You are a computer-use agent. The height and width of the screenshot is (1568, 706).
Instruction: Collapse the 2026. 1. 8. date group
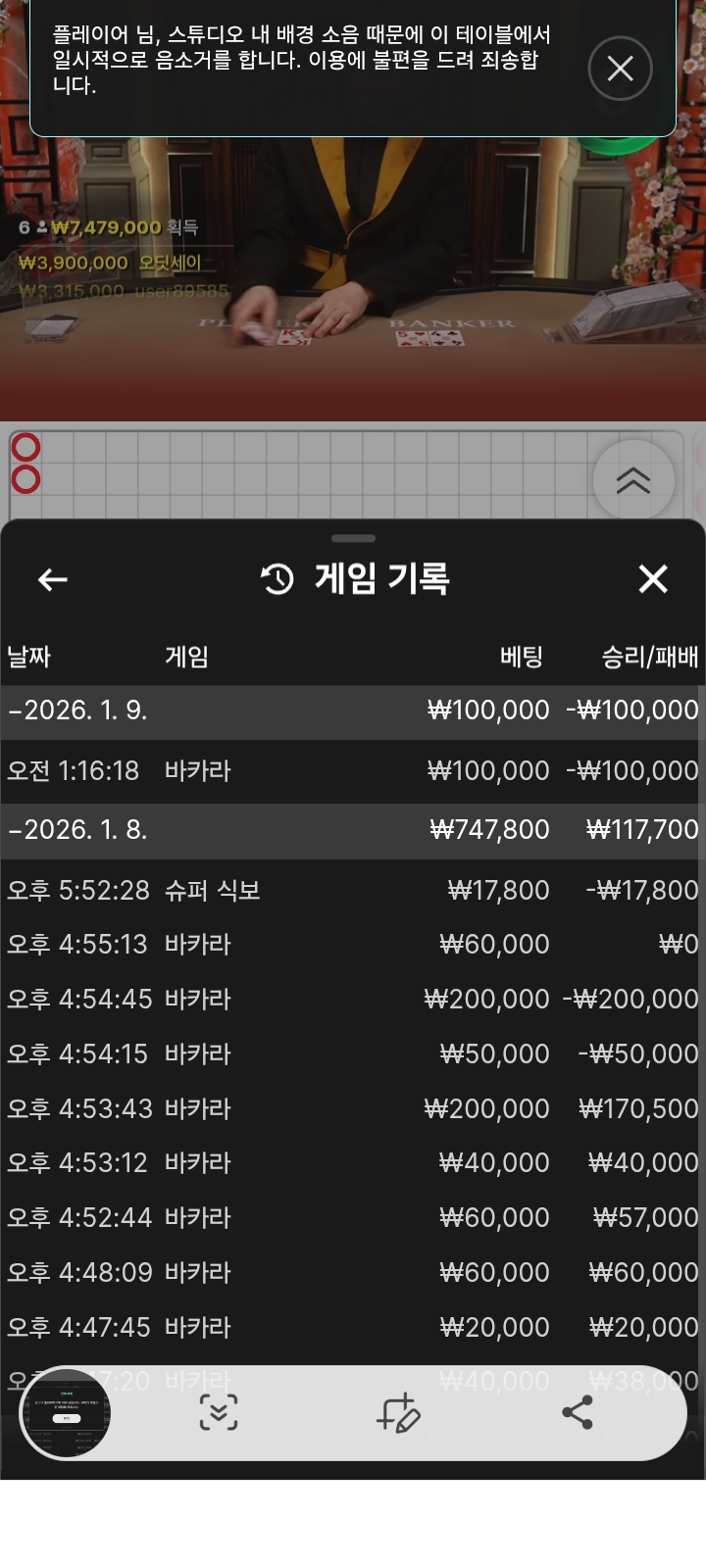click(x=353, y=829)
